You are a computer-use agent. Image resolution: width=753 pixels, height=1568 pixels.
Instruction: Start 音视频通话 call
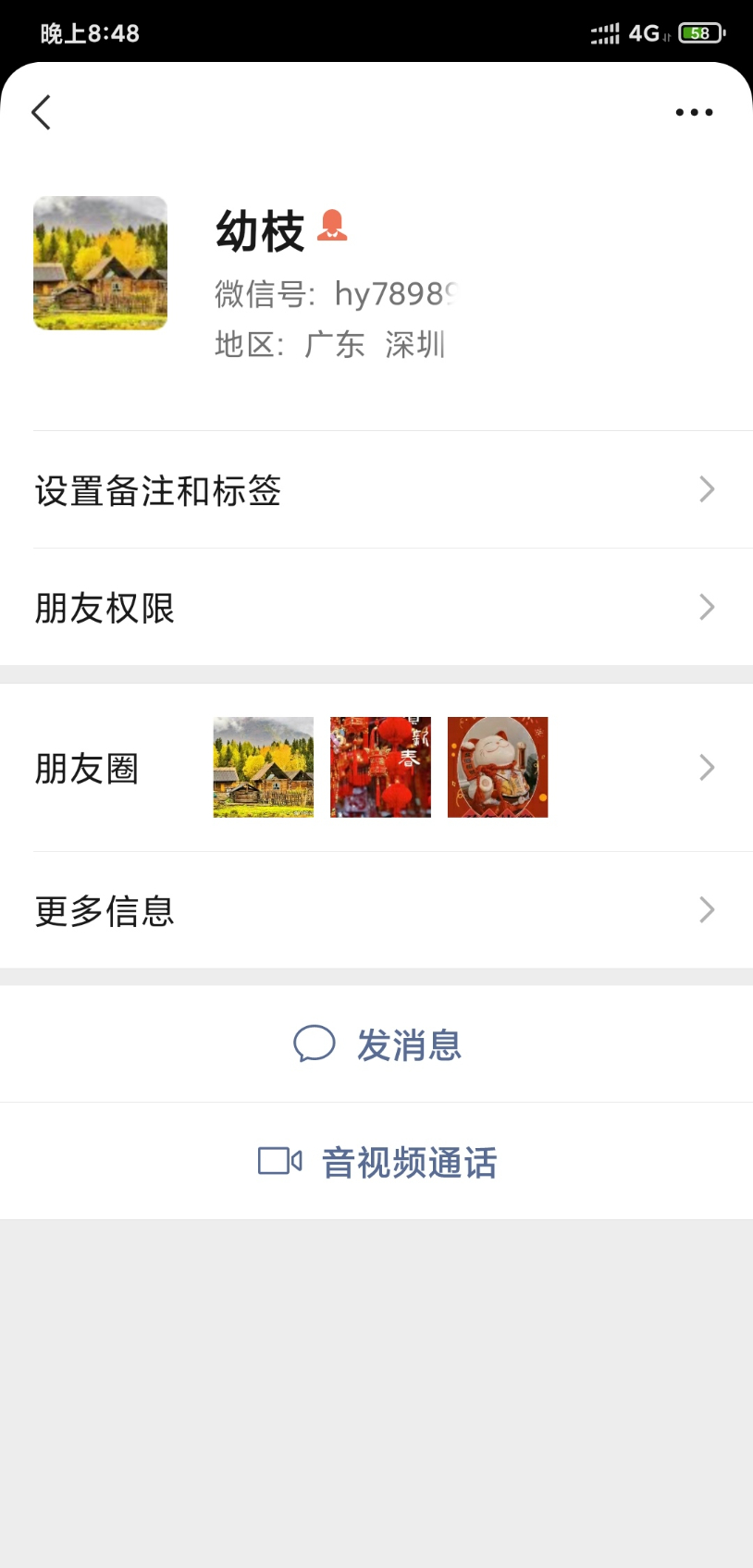click(x=377, y=1162)
